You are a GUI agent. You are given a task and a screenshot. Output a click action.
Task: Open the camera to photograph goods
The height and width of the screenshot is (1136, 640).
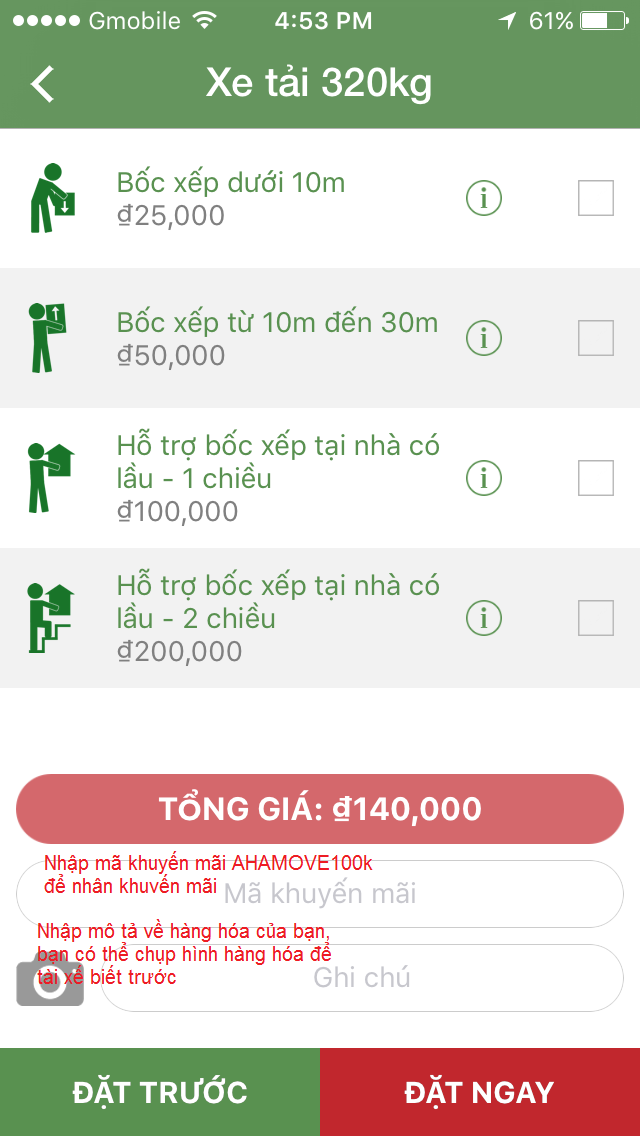50,982
